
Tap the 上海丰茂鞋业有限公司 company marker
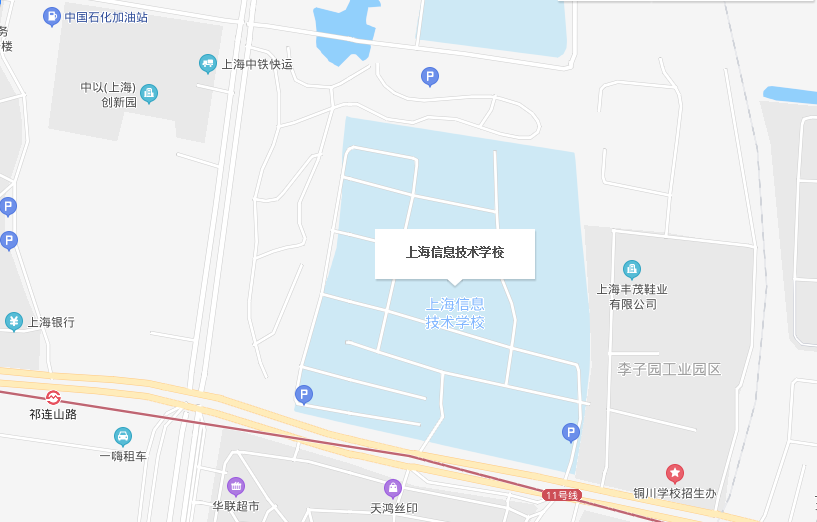(632, 269)
